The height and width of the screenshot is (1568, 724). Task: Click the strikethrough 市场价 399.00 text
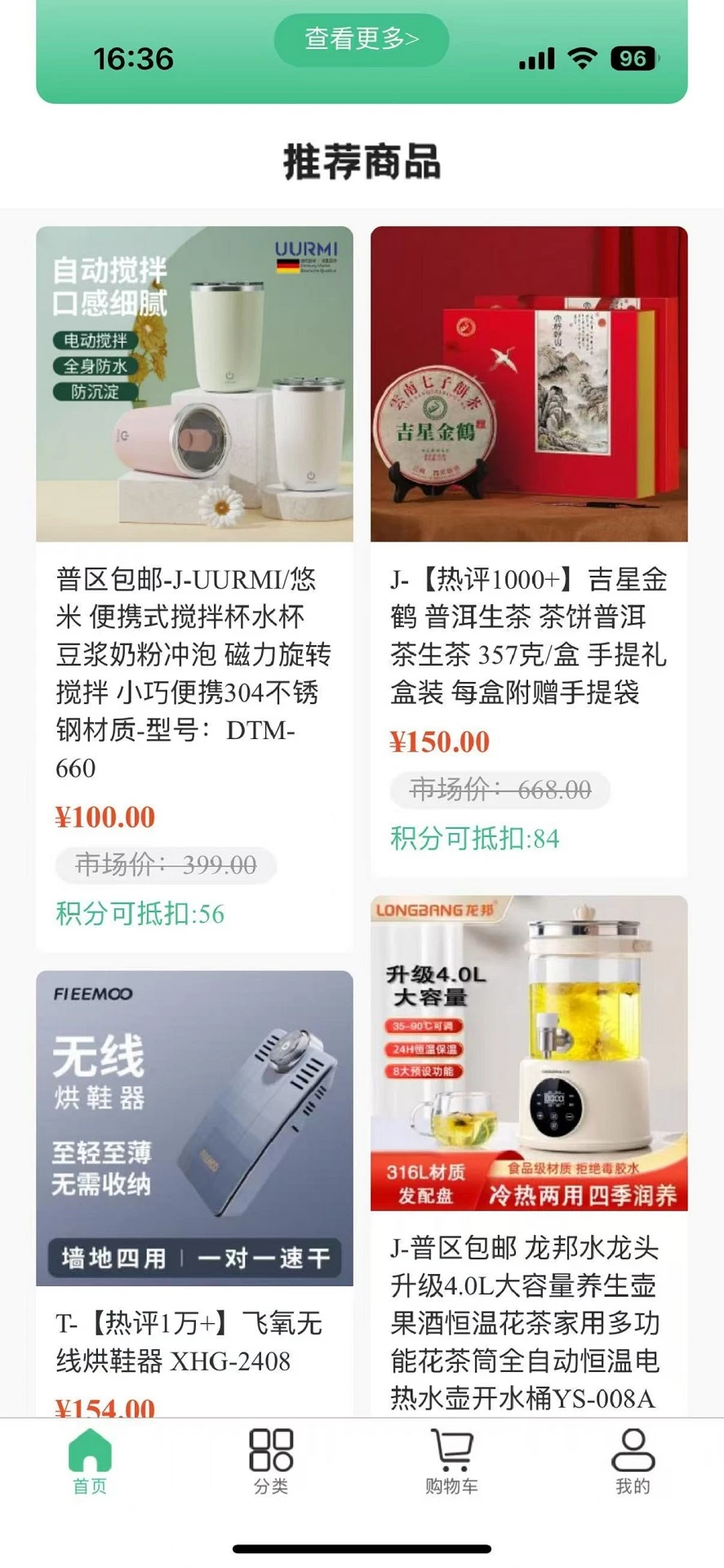coord(166,866)
